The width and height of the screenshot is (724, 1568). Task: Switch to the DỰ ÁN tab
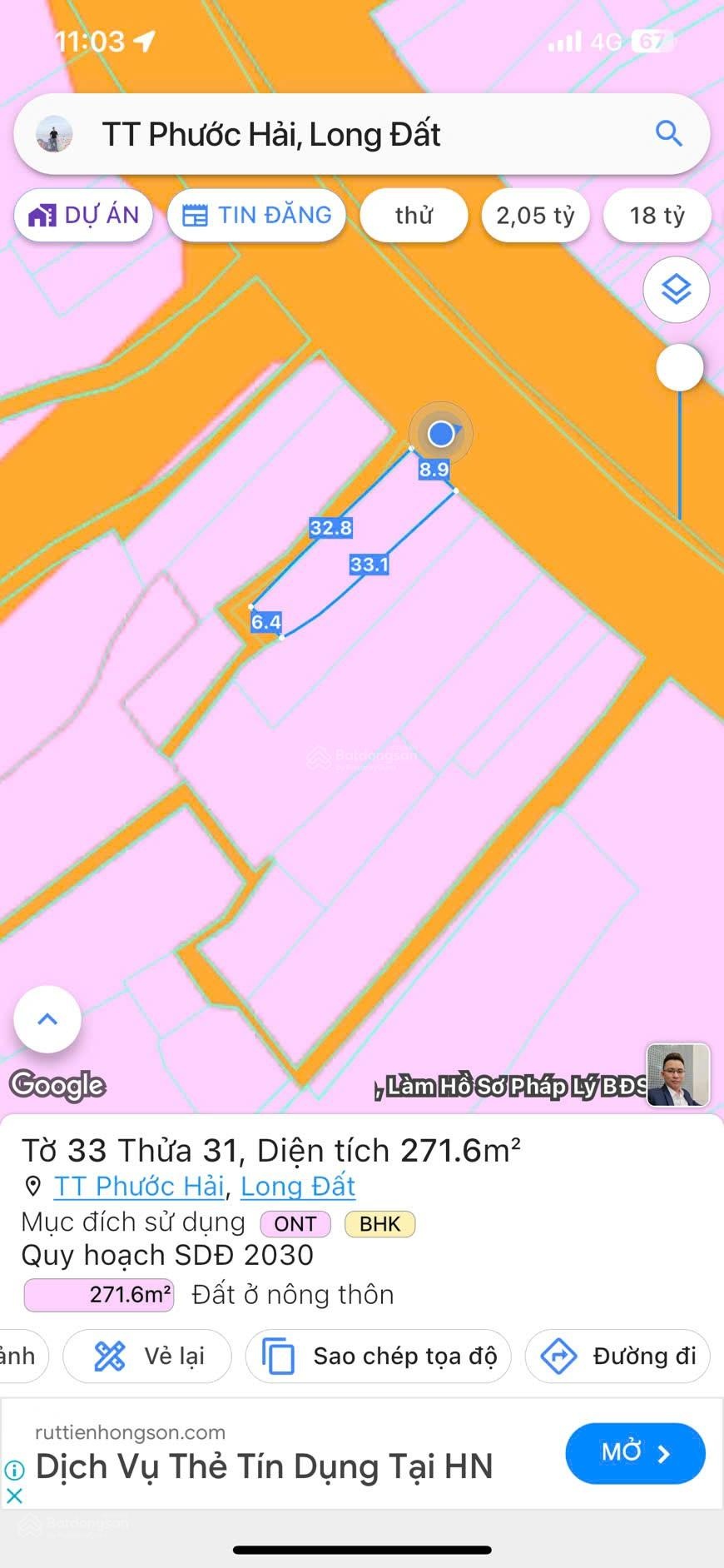[x=82, y=215]
